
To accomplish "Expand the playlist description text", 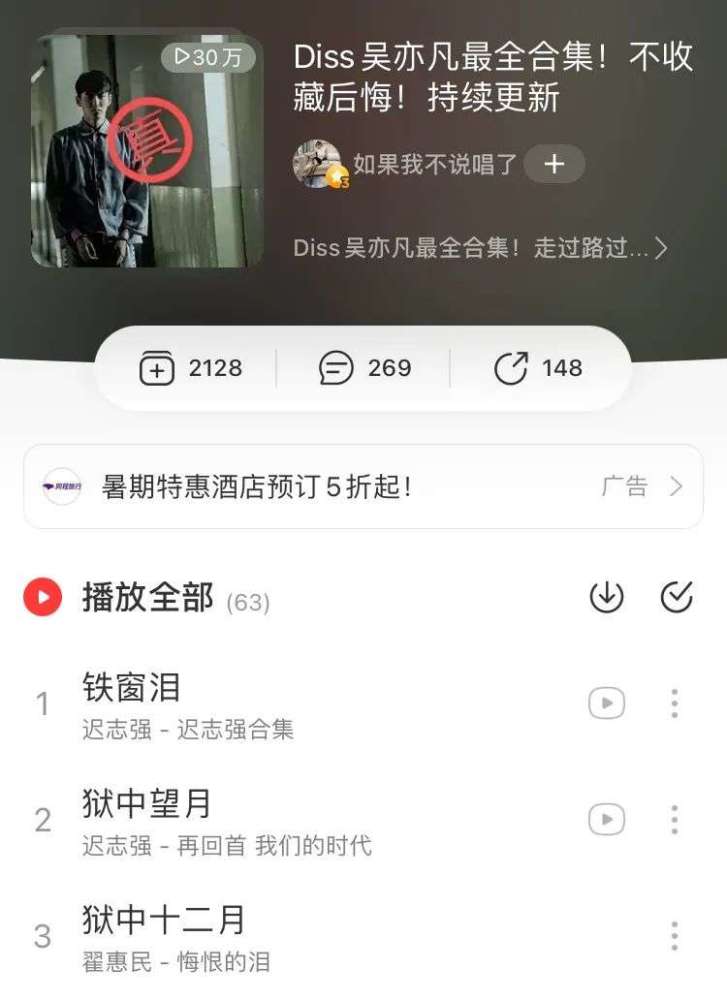I will coord(481,248).
